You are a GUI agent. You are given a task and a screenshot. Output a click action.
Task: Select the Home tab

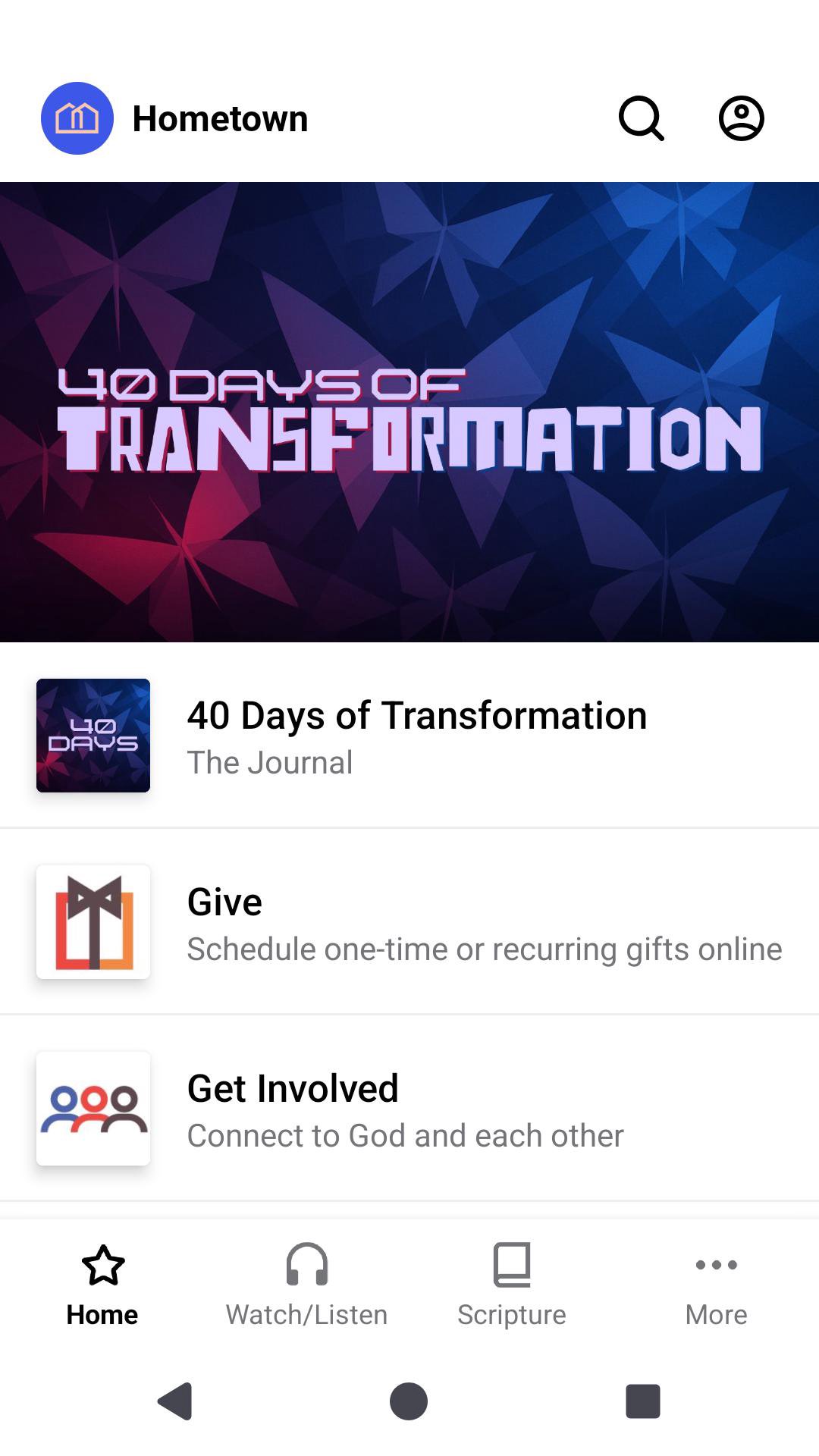click(102, 1283)
